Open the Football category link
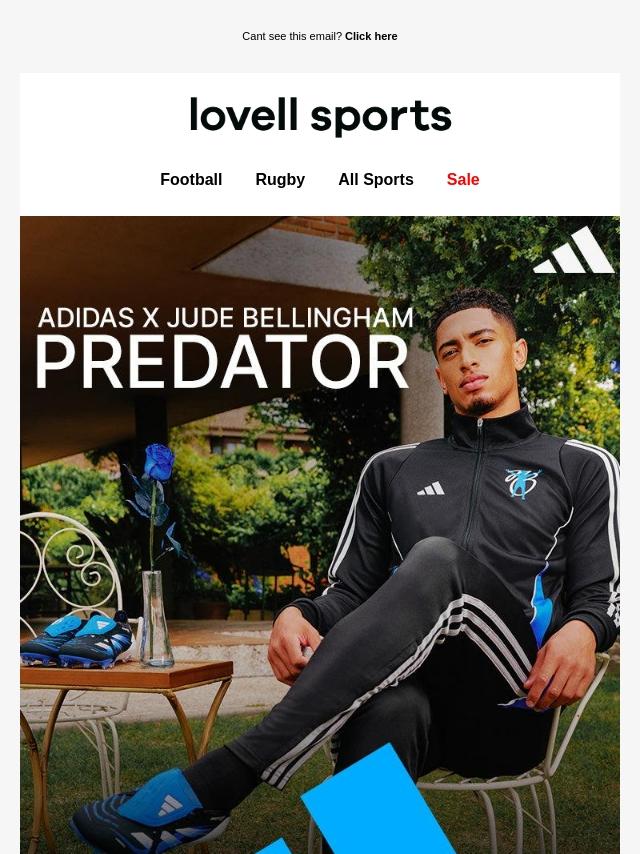 coord(191,179)
